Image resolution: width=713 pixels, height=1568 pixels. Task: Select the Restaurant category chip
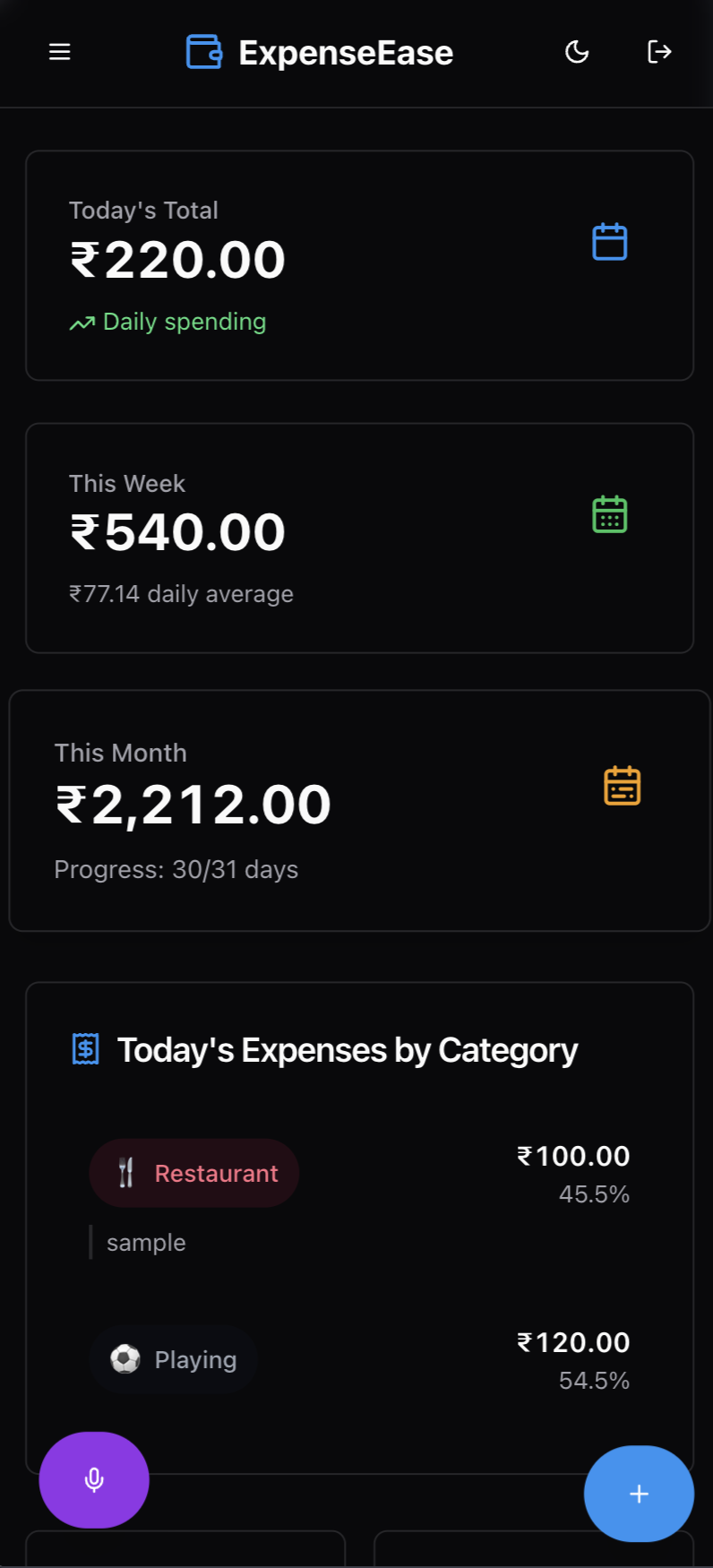(x=193, y=1173)
